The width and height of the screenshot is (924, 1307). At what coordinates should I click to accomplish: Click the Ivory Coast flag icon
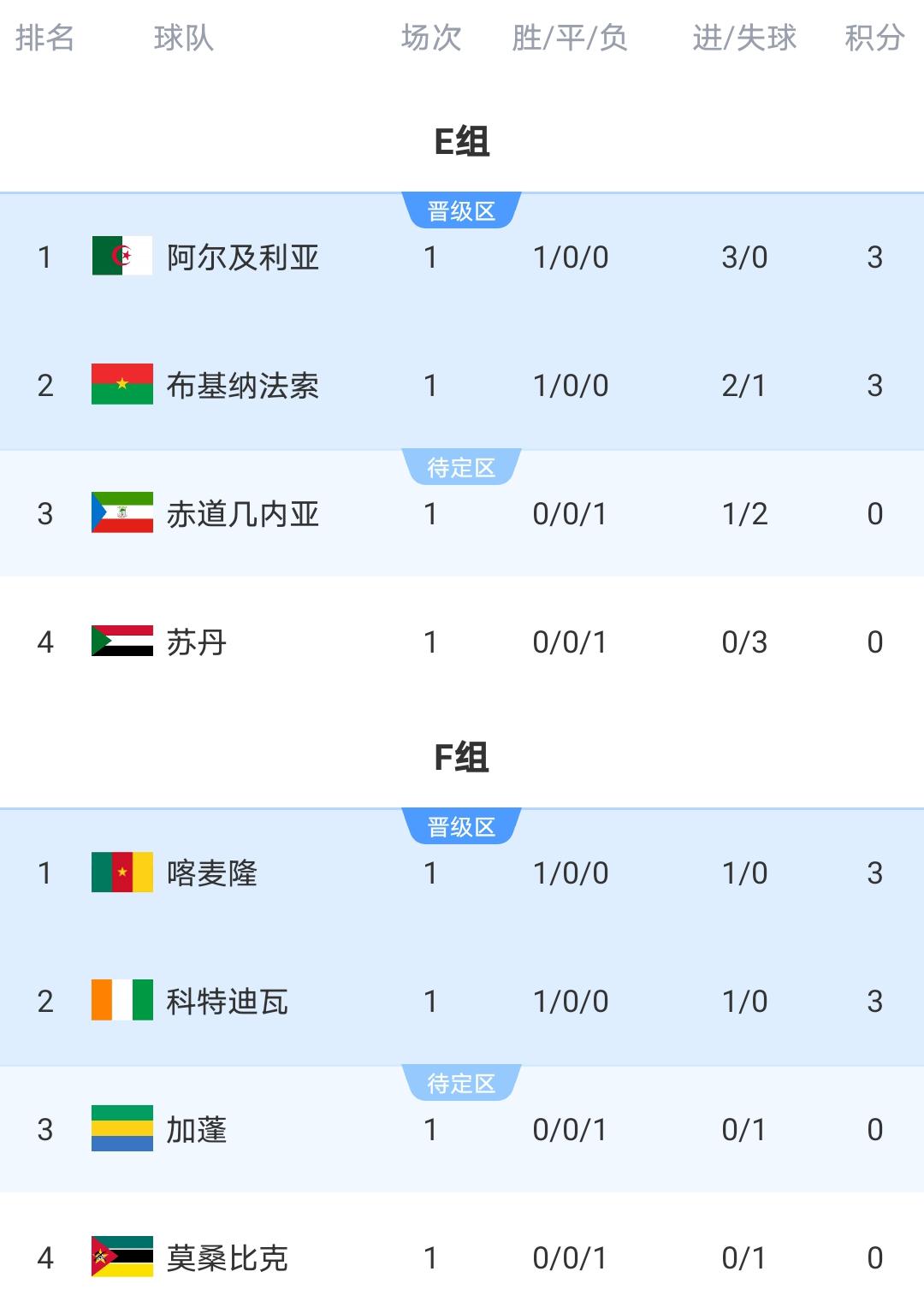click(121, 1002)
